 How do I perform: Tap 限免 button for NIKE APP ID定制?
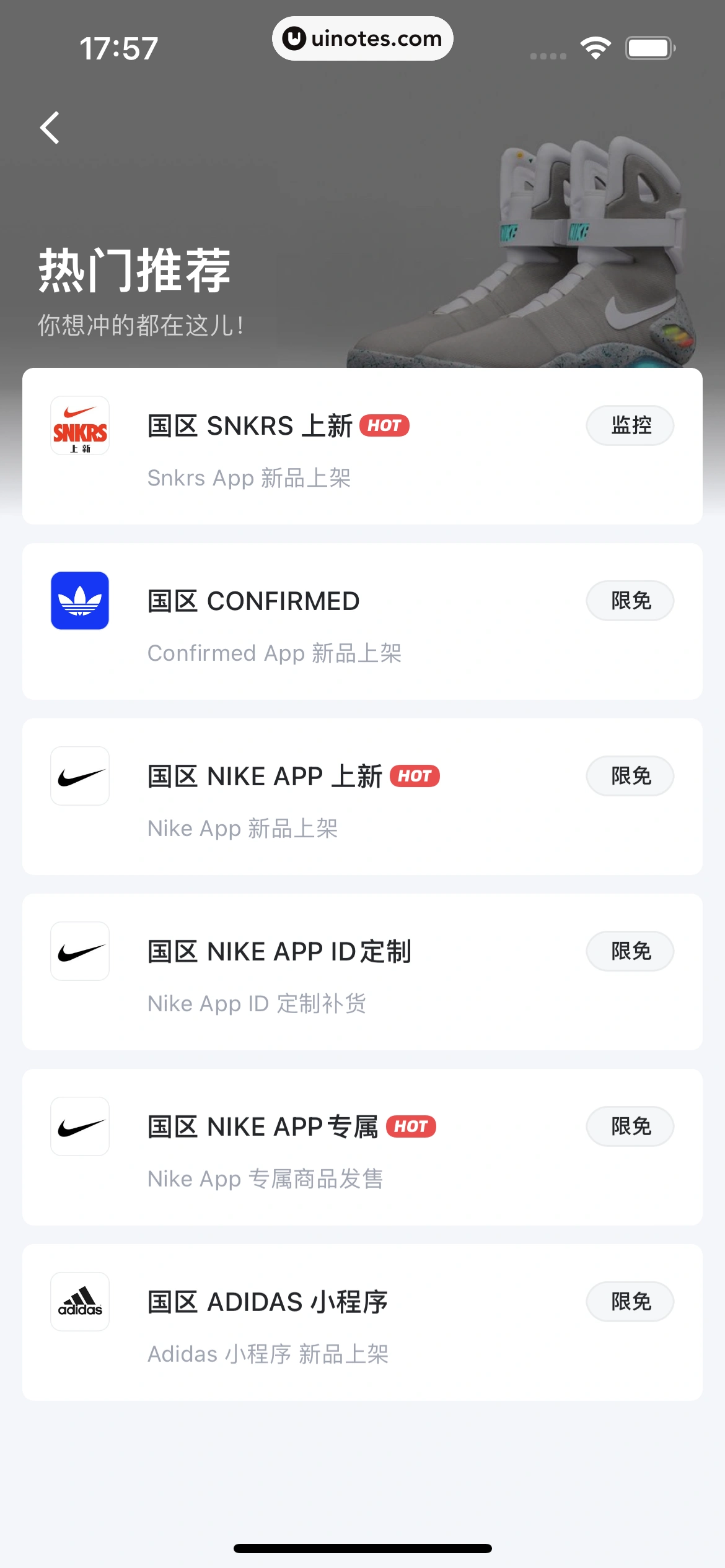click(x=630, y=951)
